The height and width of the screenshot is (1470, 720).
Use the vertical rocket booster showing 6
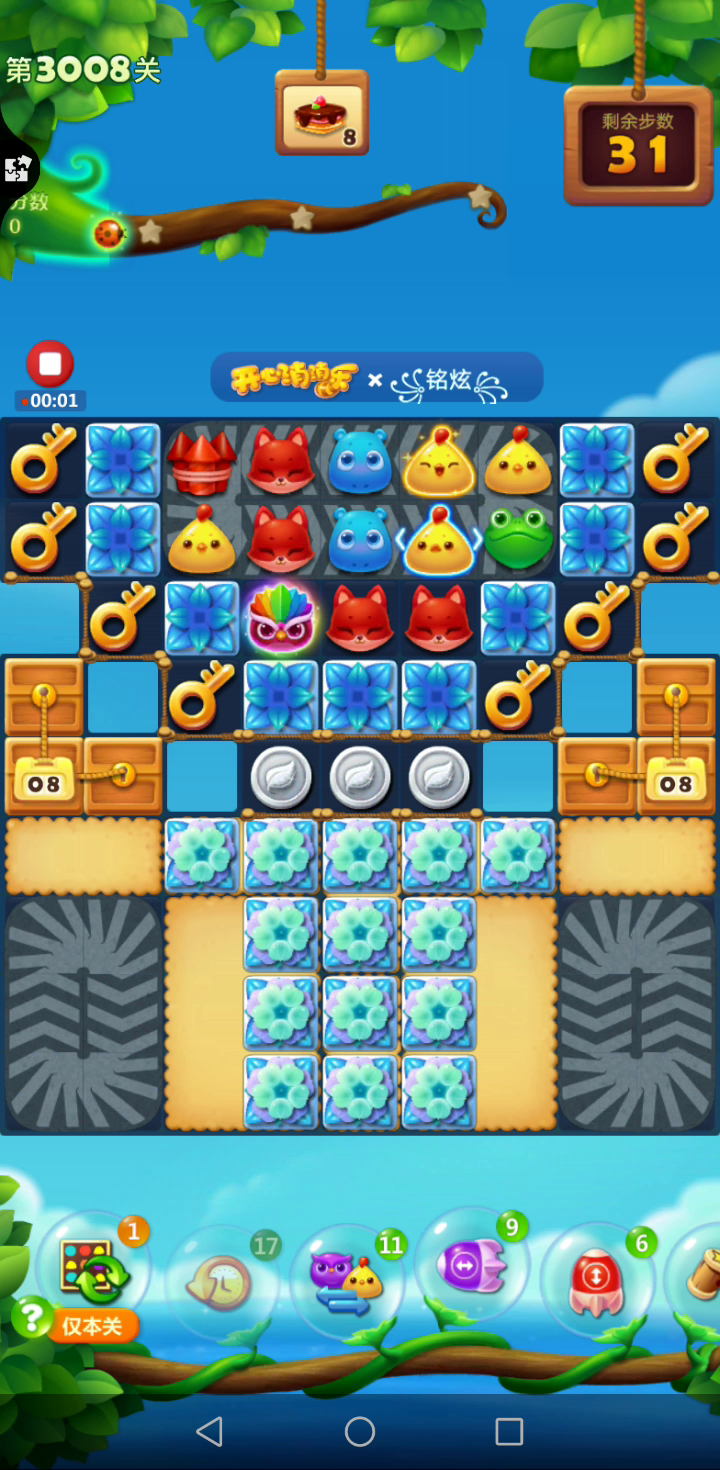597,1280
